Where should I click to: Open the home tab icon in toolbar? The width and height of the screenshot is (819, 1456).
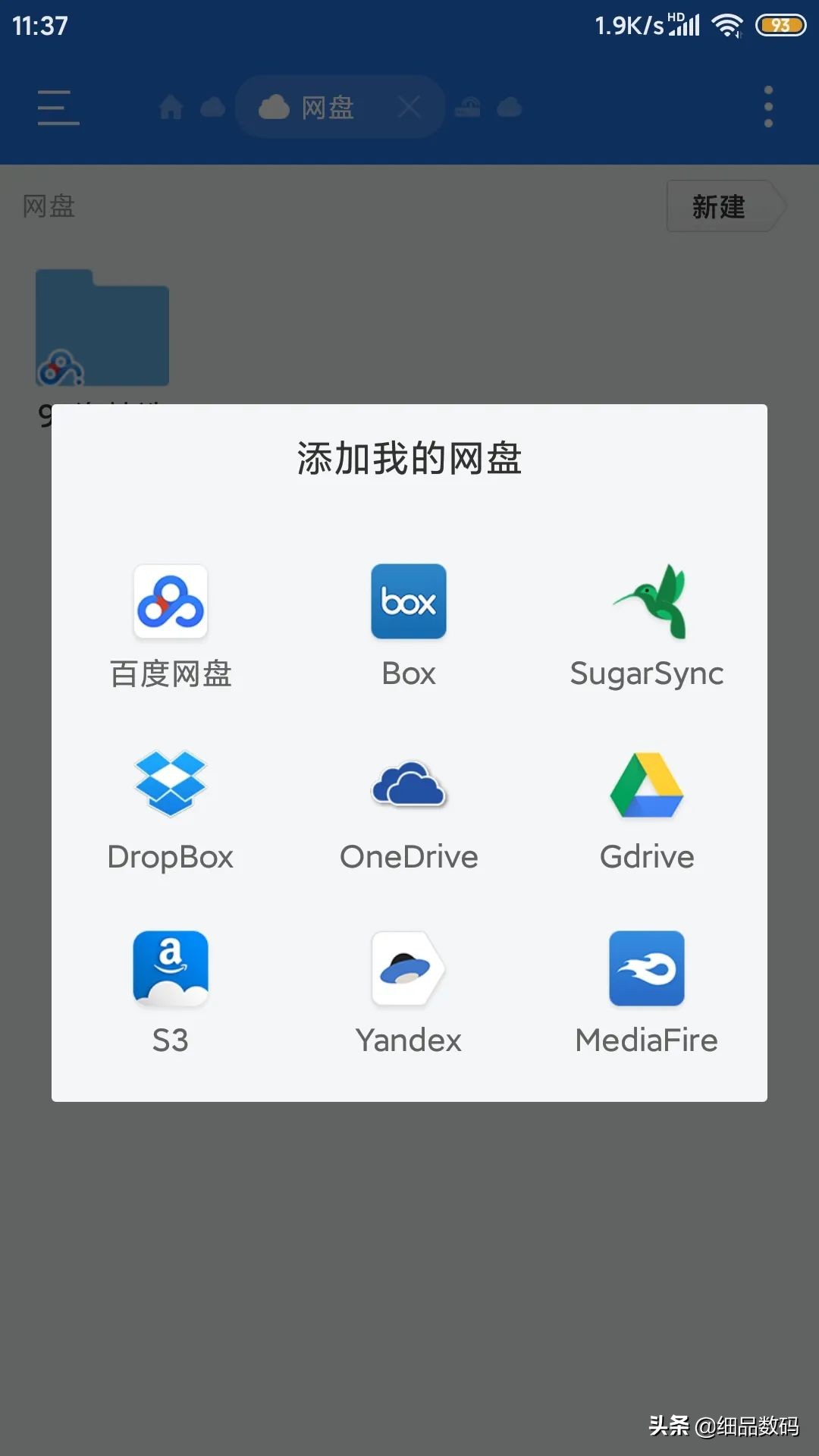(x=171, y=107)
